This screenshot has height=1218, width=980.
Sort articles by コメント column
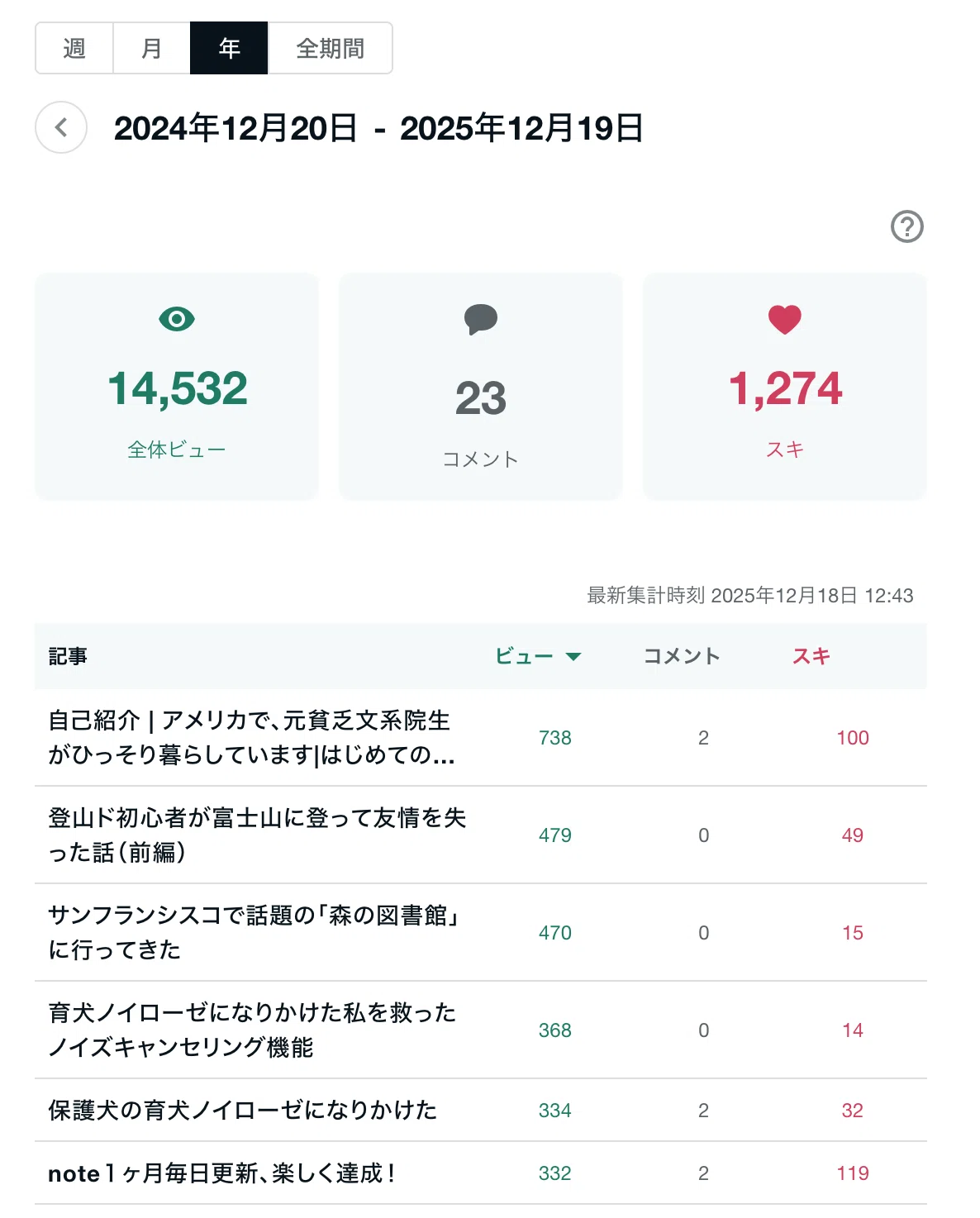[682, 656]
